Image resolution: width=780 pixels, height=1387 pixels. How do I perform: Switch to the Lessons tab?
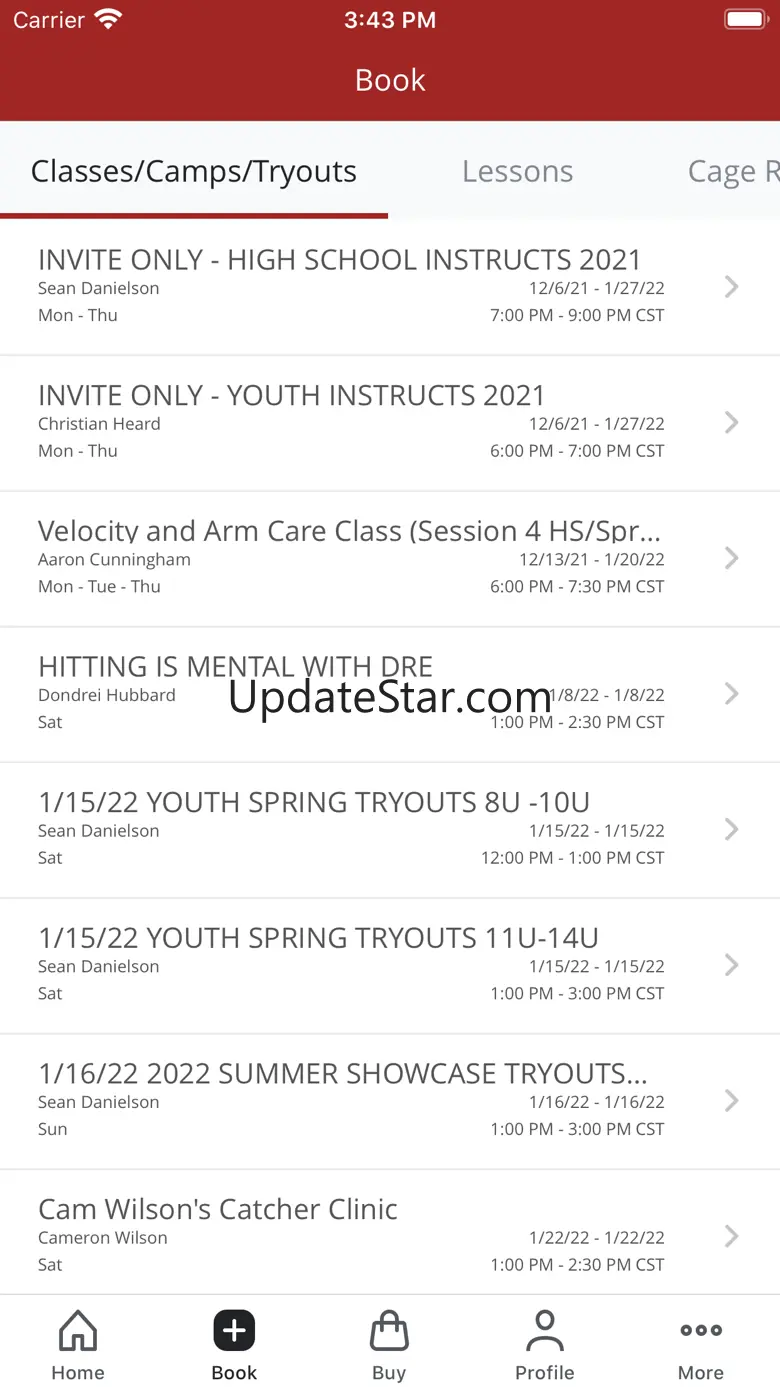point(517,171)
